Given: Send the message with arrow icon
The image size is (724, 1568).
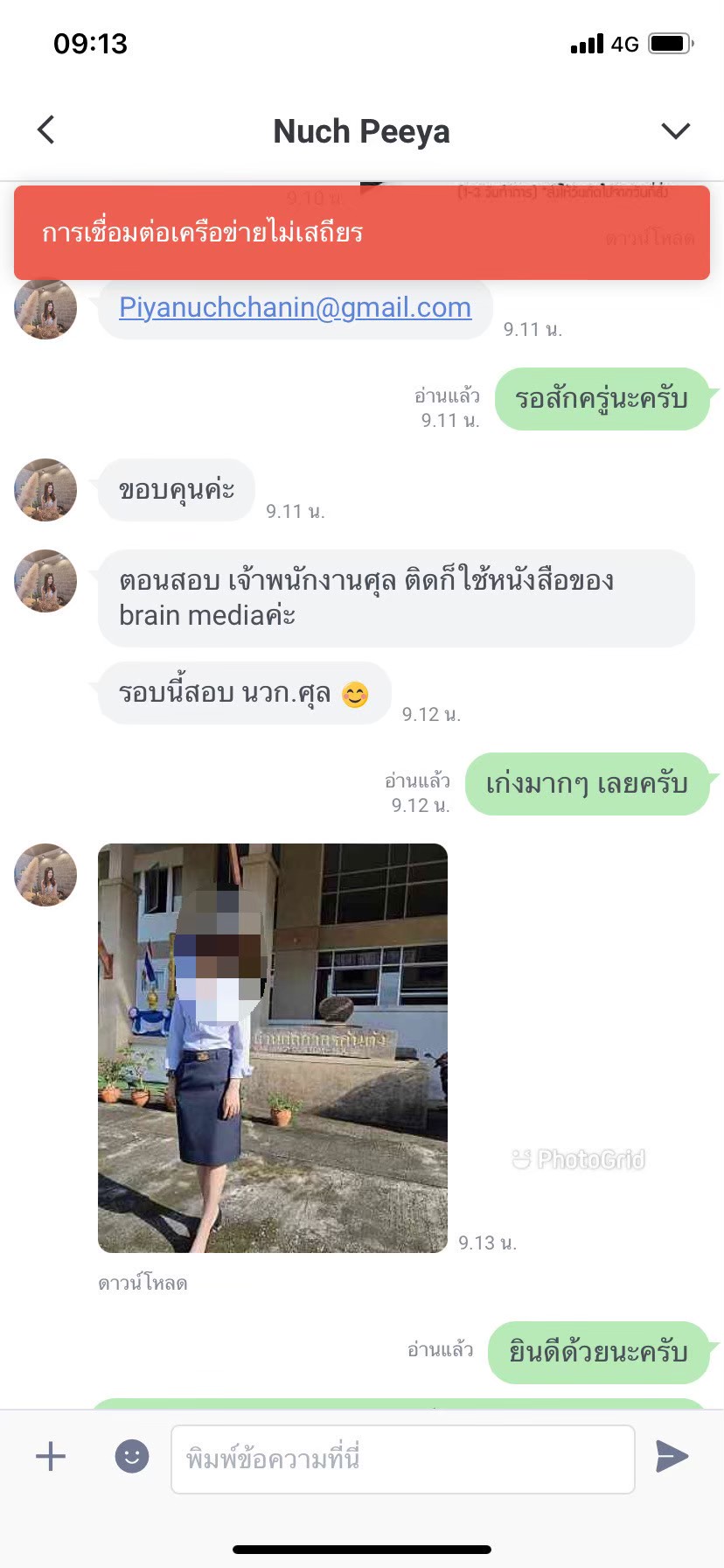Looking at the screenshot, I should point(672,1456).
